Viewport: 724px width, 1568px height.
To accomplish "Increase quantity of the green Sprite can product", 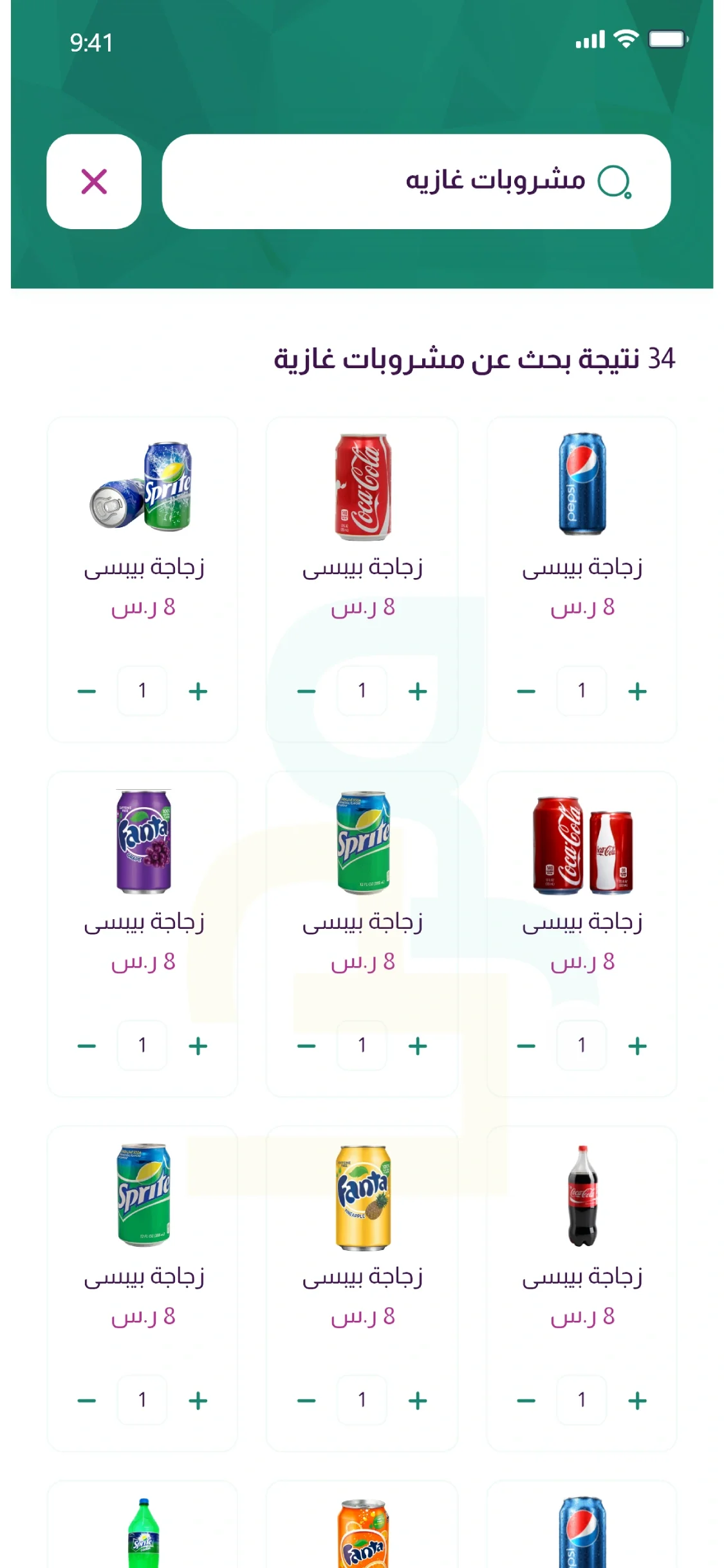I will click(418, 1045).
